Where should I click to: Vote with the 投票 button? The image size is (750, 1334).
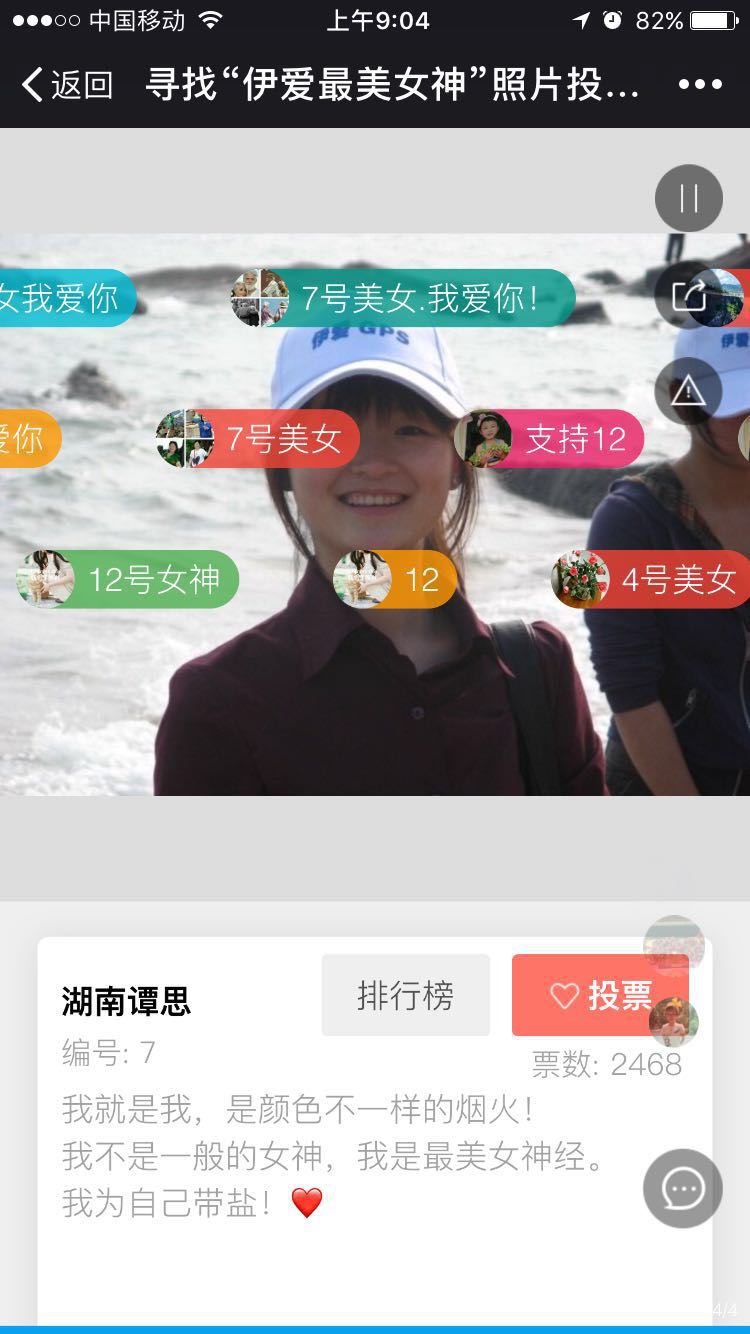click(x=598, y=995)
